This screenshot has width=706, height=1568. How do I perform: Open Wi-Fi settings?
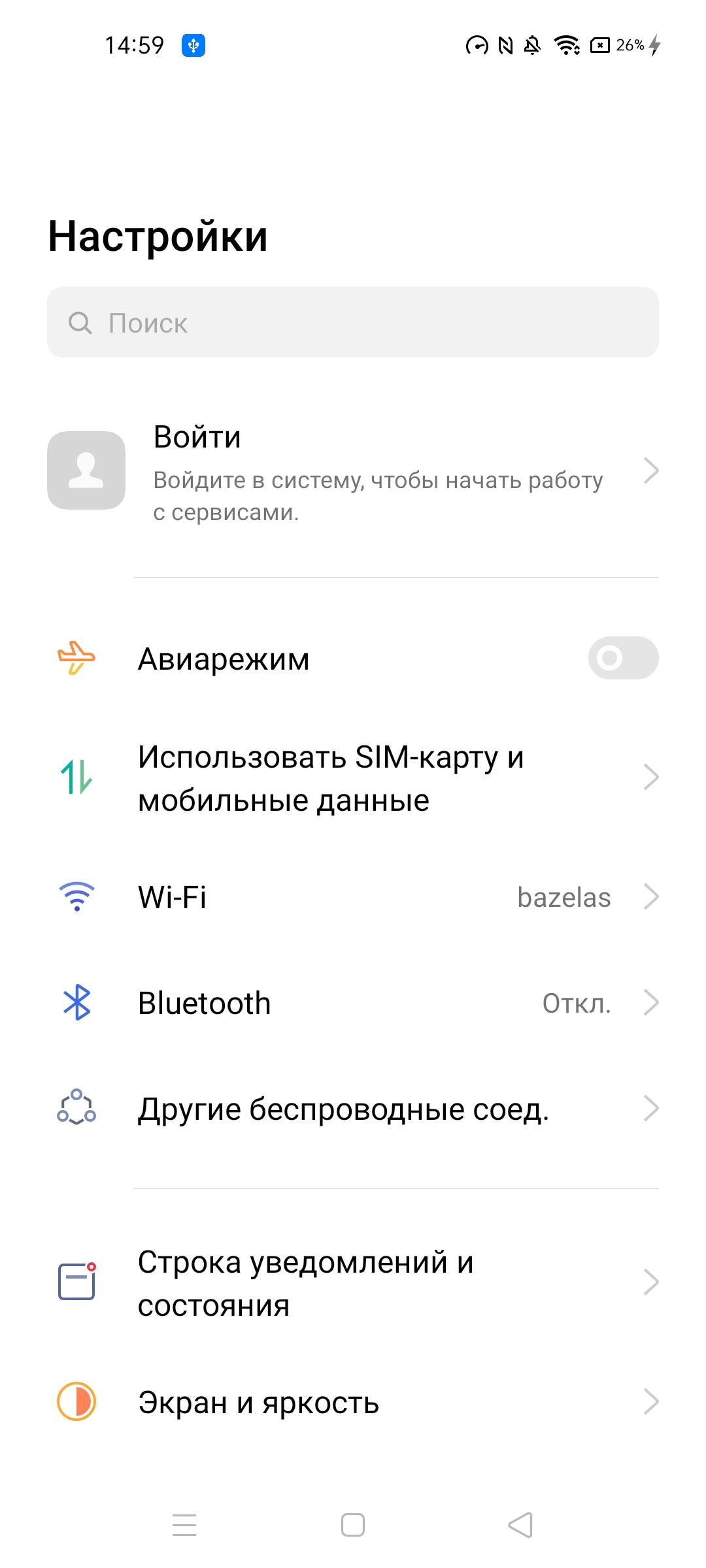point(353,897)
